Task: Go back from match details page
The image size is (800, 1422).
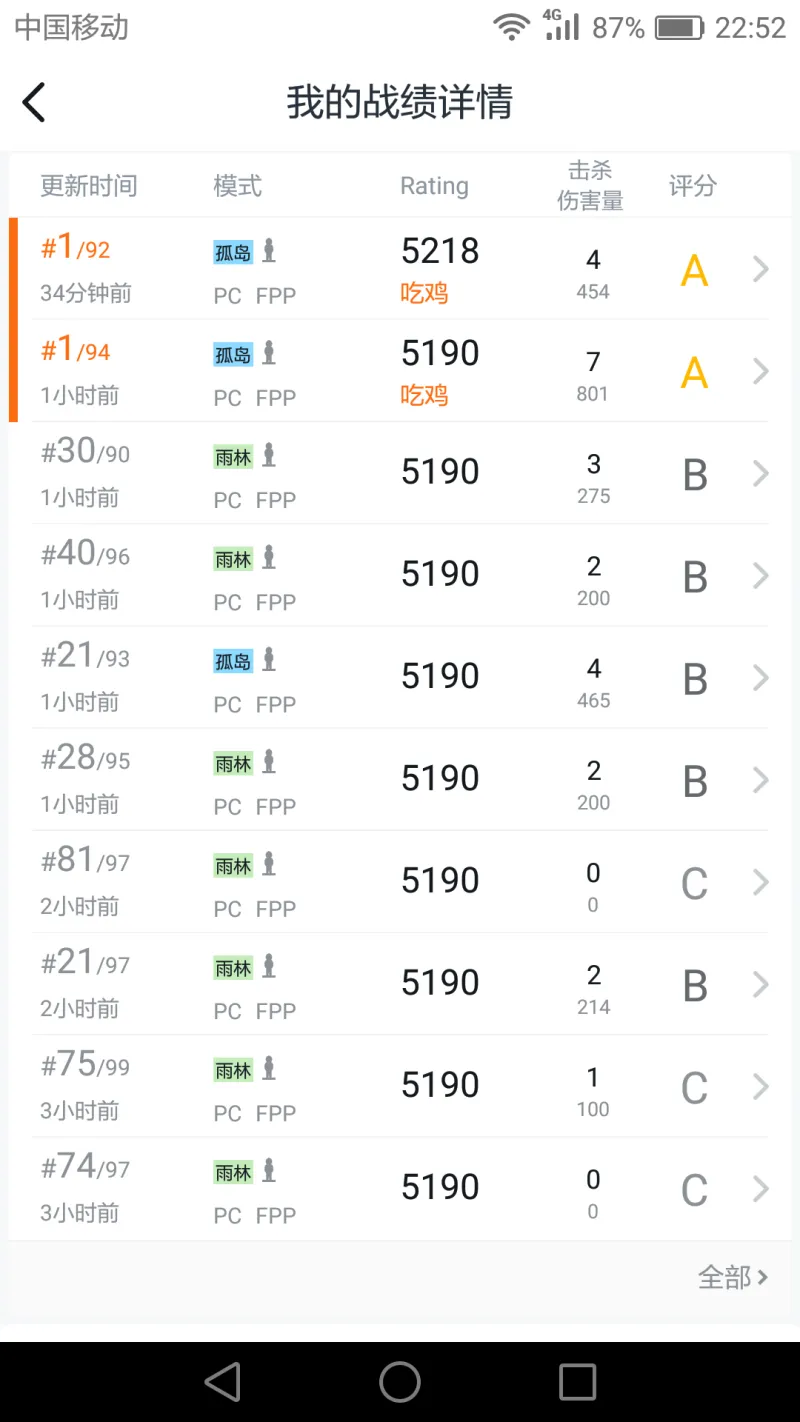Action: [x=34, y=102]
